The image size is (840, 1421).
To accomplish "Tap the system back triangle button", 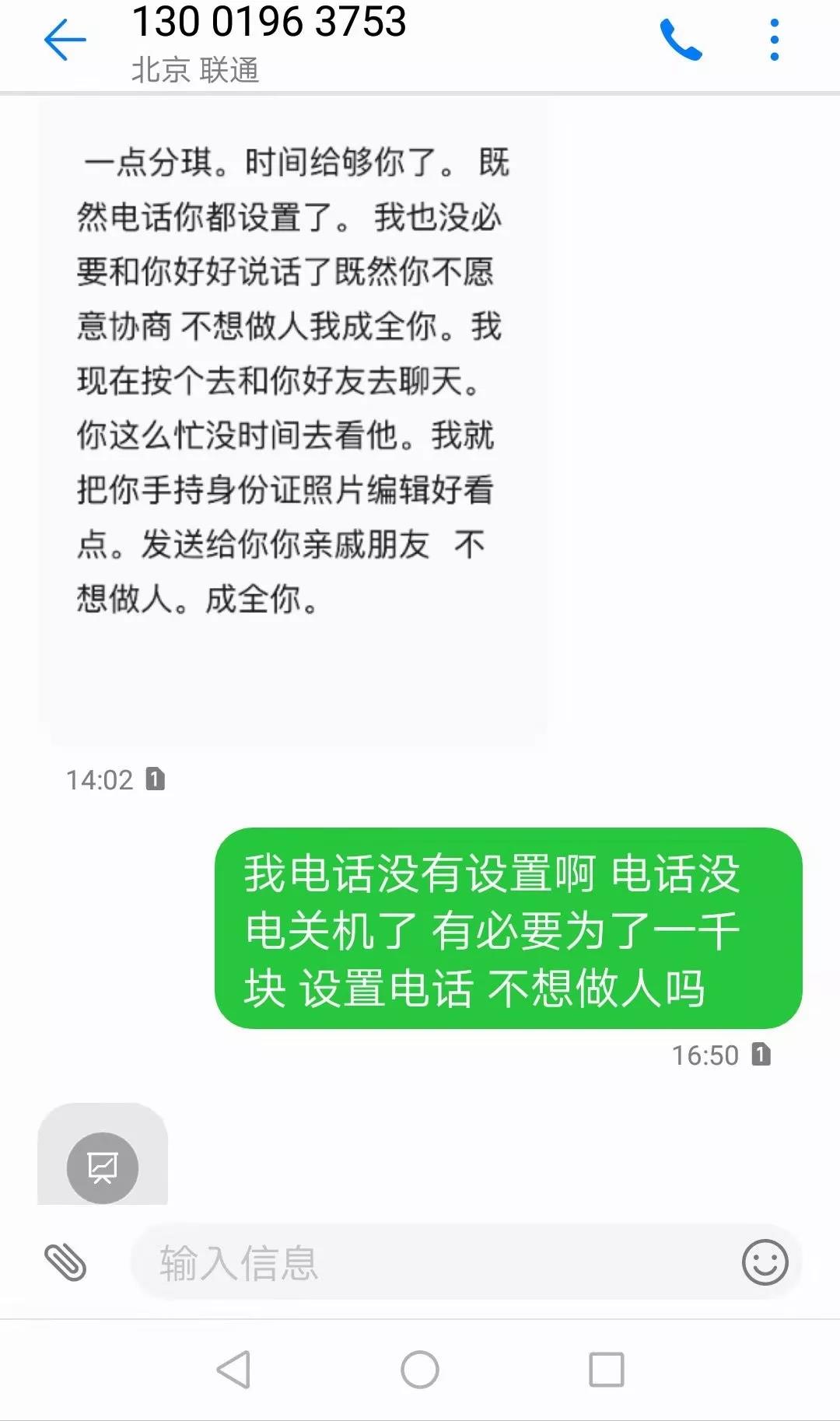I will click(234, 1369).
